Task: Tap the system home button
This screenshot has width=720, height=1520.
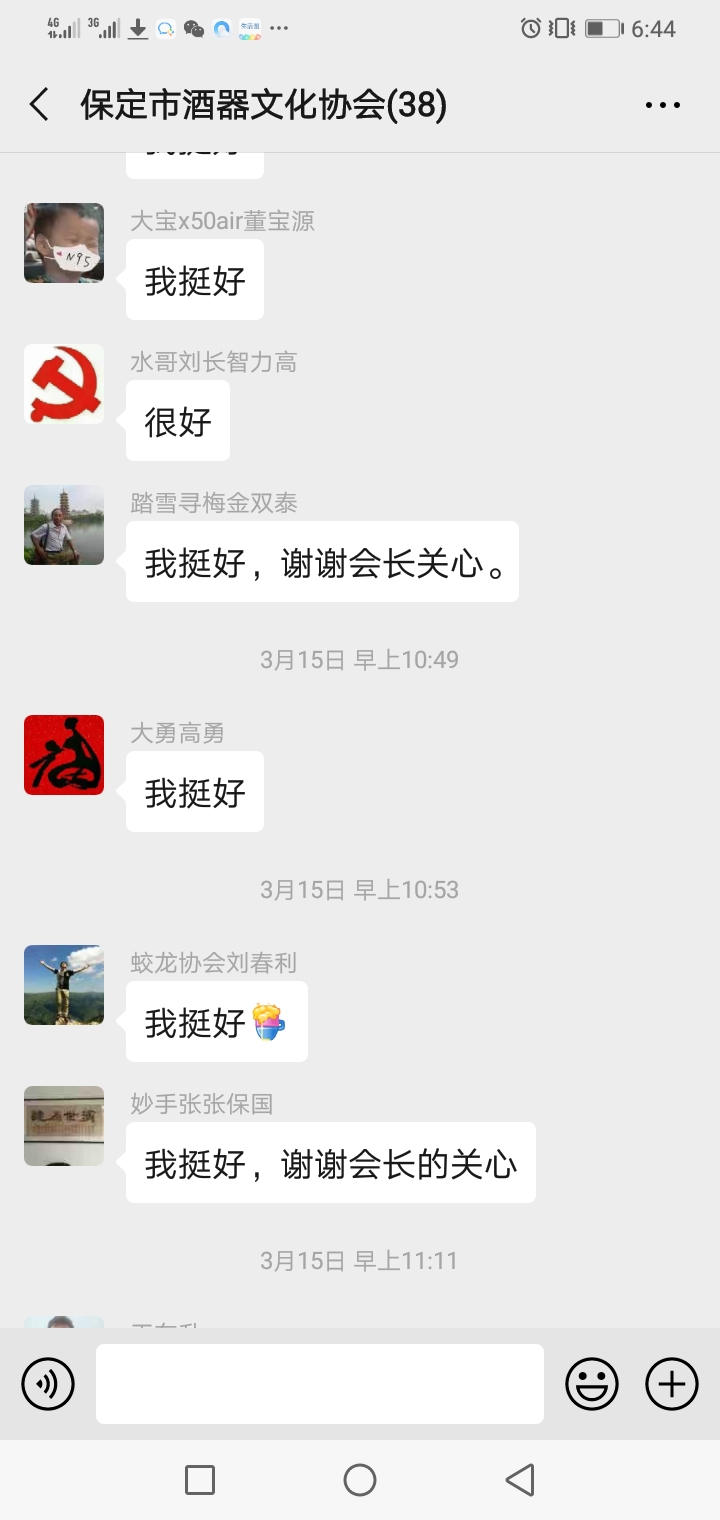Action: click(360, 1480)
